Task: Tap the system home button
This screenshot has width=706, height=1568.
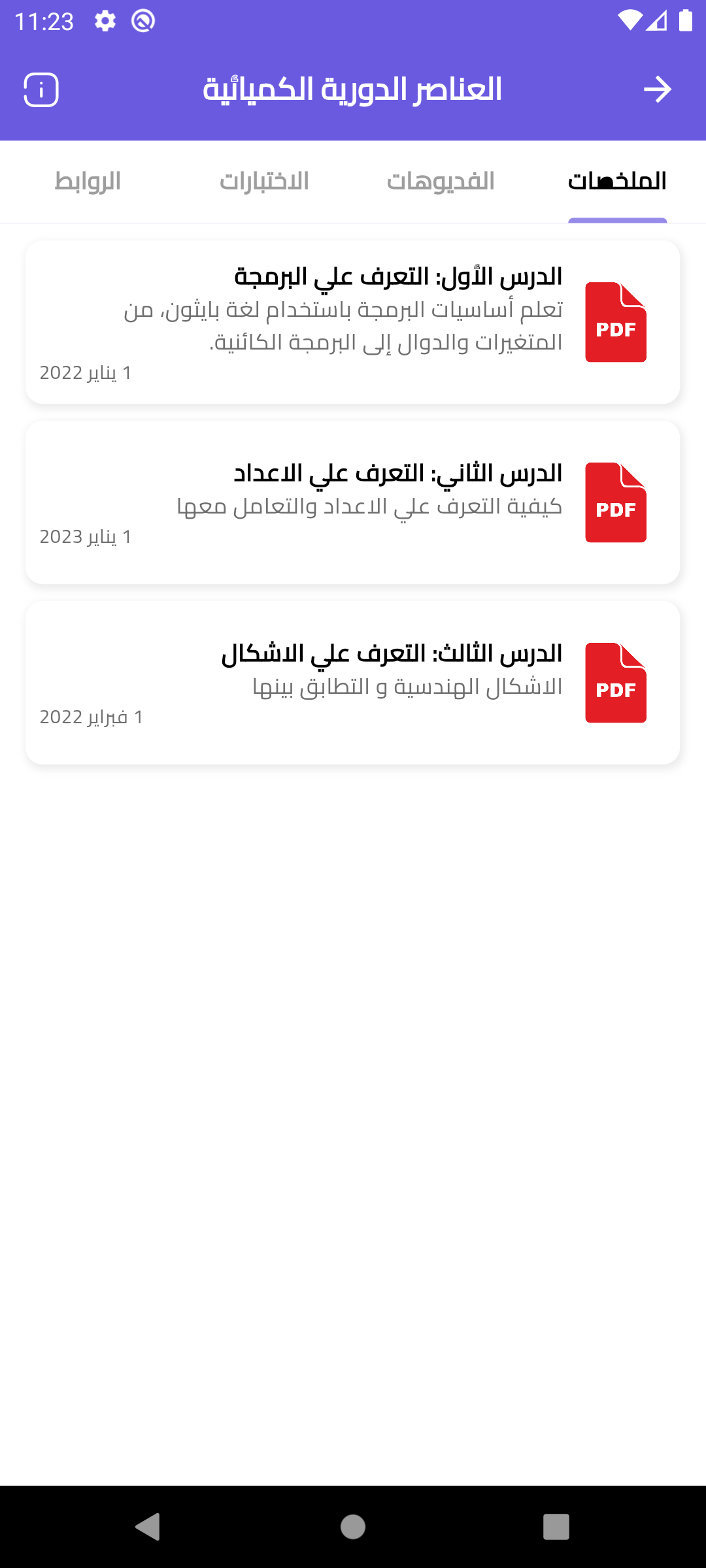Action: pyautogui.click(x=353, y=1527)
